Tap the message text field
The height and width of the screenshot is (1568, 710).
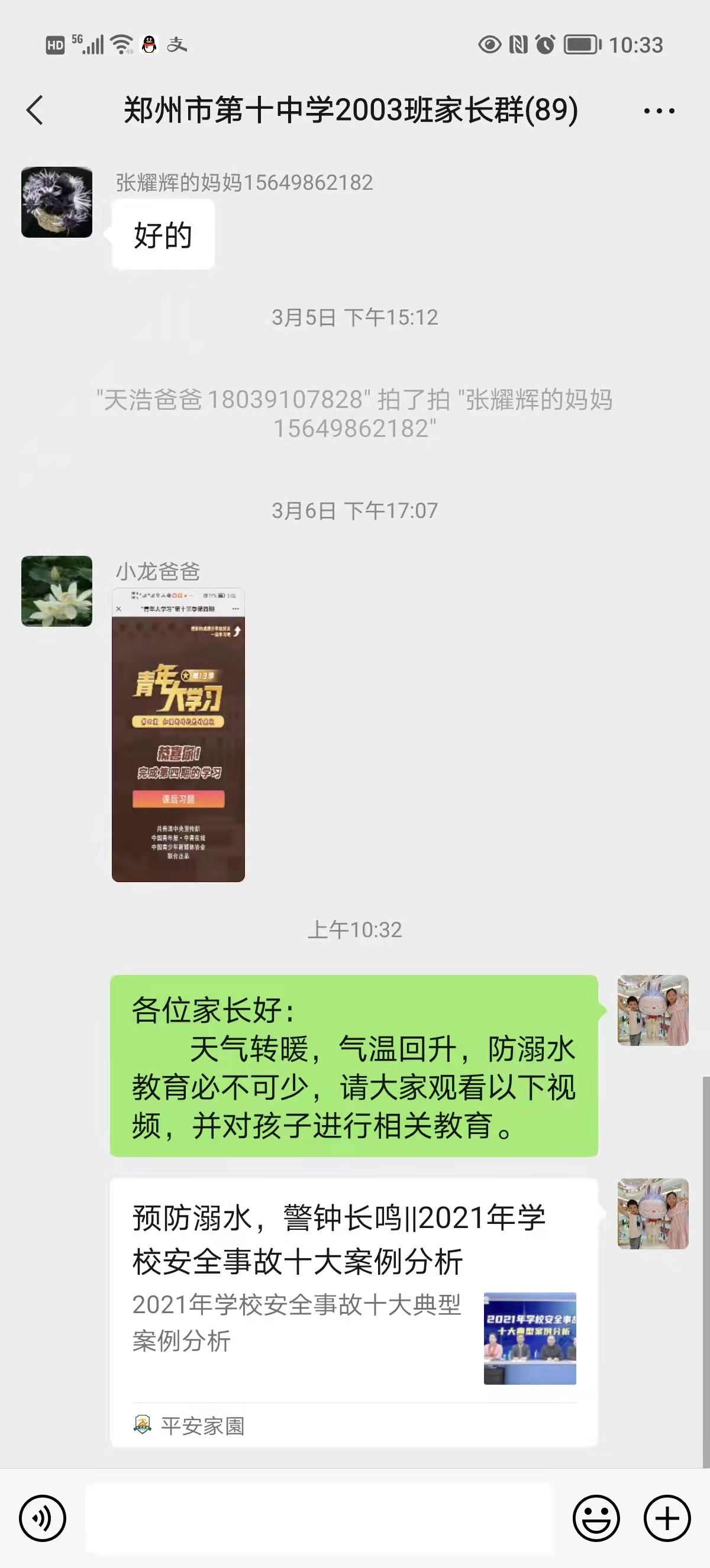tap(318, 1518)
